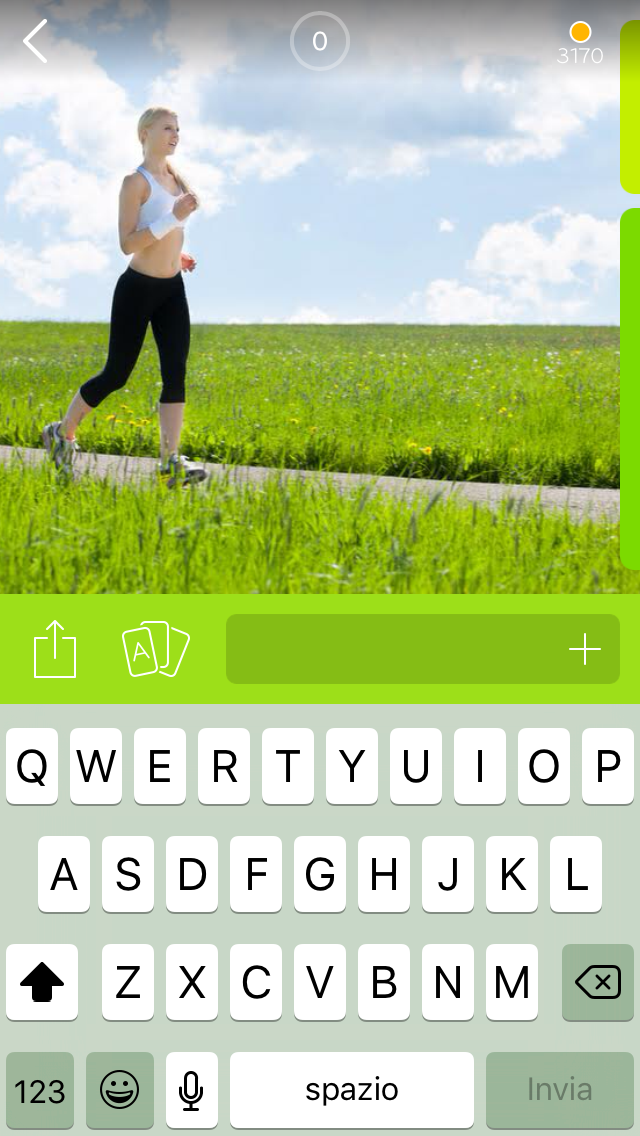This screenshot has width=640, height=1136.
Task: Tap the Invia send key
Action: [560, 1090]
